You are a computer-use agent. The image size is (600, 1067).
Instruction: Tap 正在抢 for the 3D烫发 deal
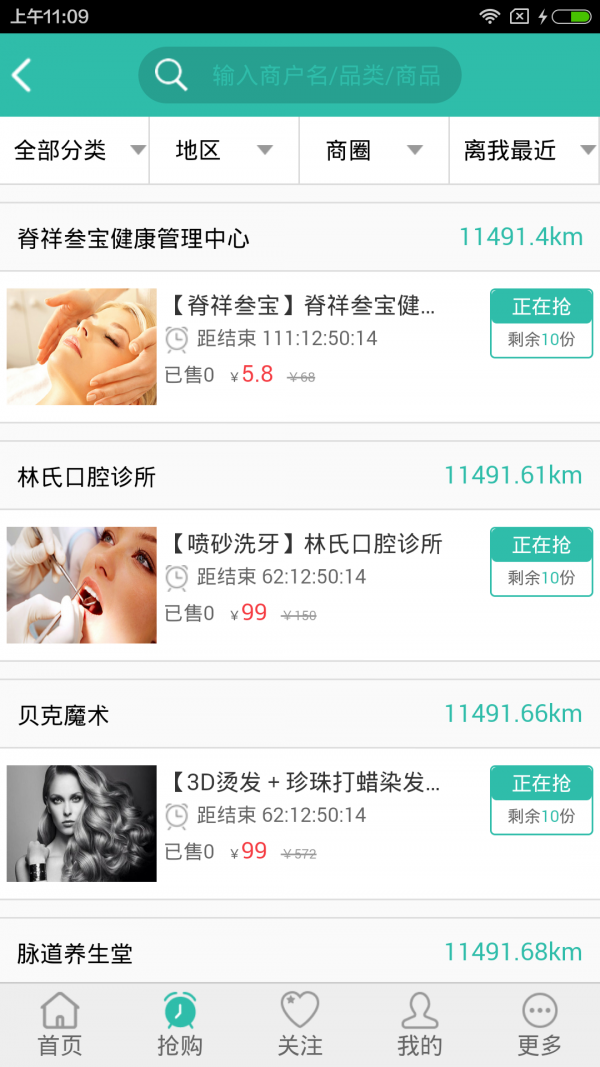click(x=541, y=800)
